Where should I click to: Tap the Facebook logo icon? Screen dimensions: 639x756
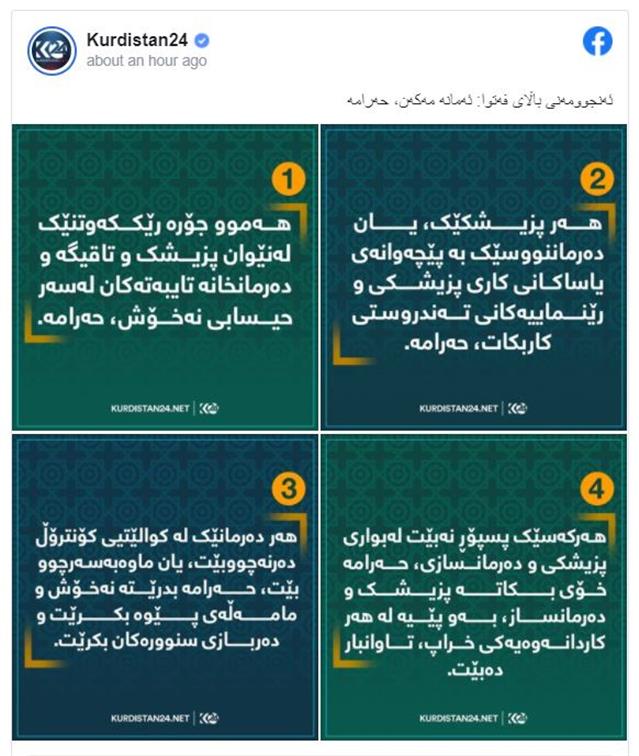click(597, 41)
